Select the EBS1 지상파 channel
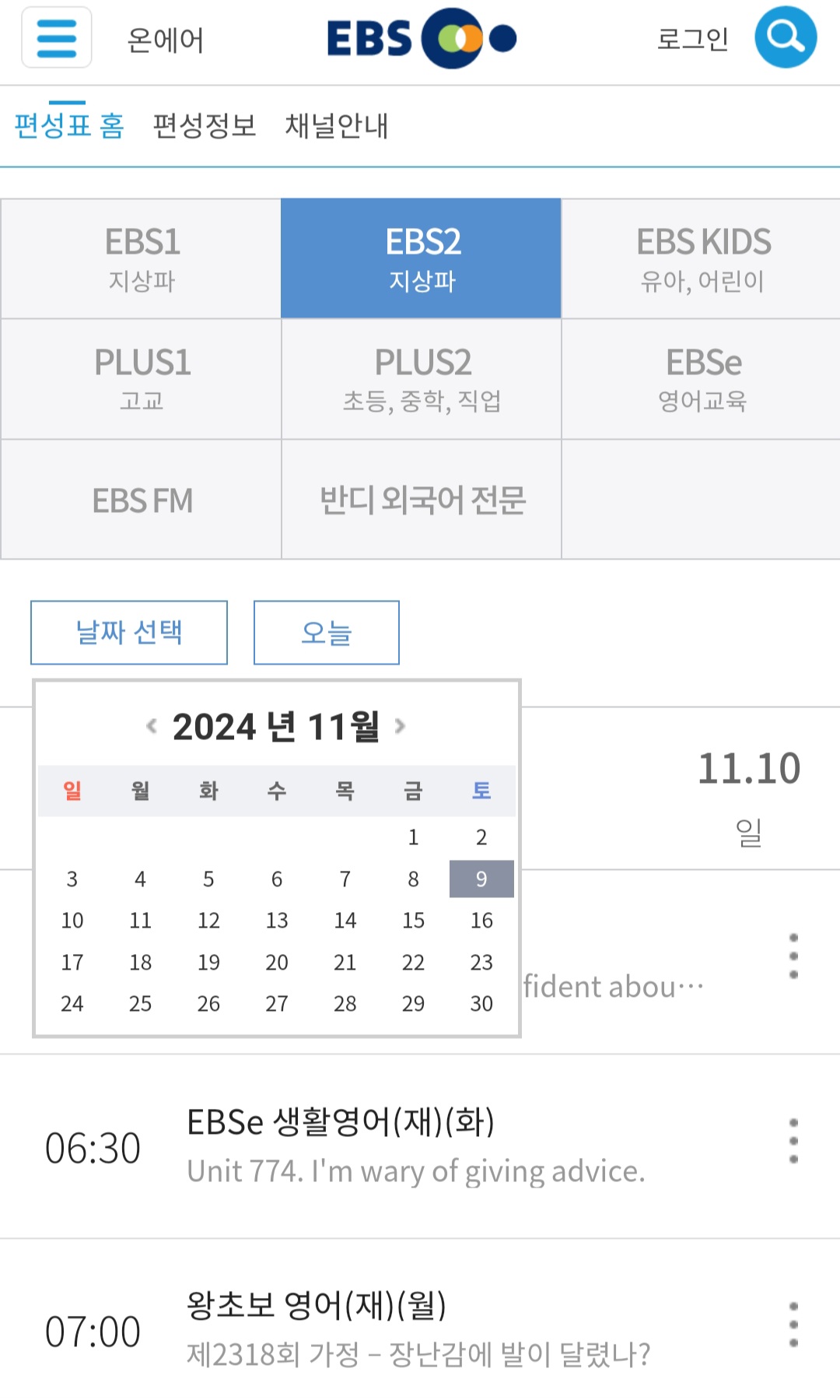Screen dimensions: 840x1400 point(140,258)
